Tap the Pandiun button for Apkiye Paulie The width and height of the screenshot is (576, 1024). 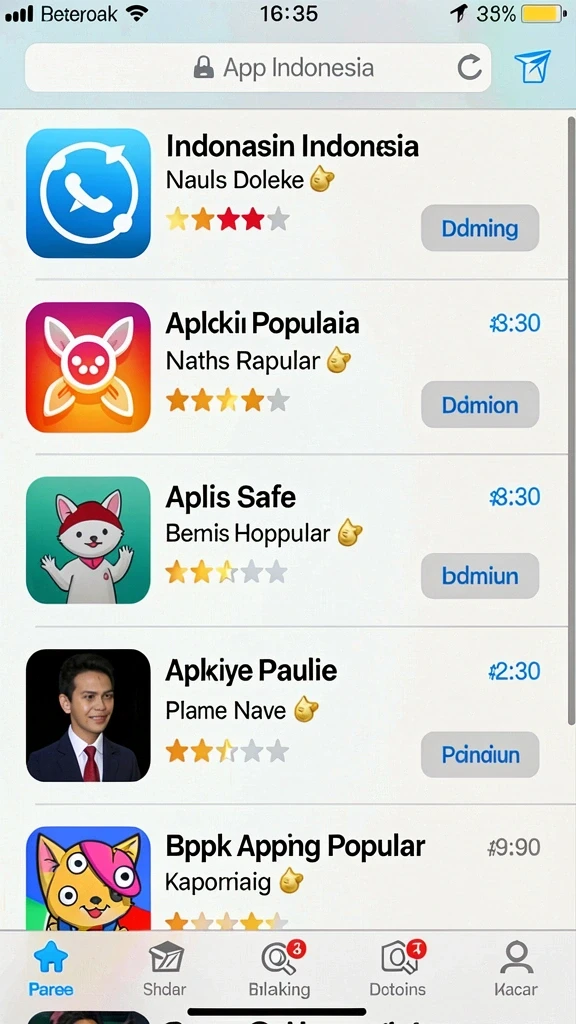[x=480, y=755]
